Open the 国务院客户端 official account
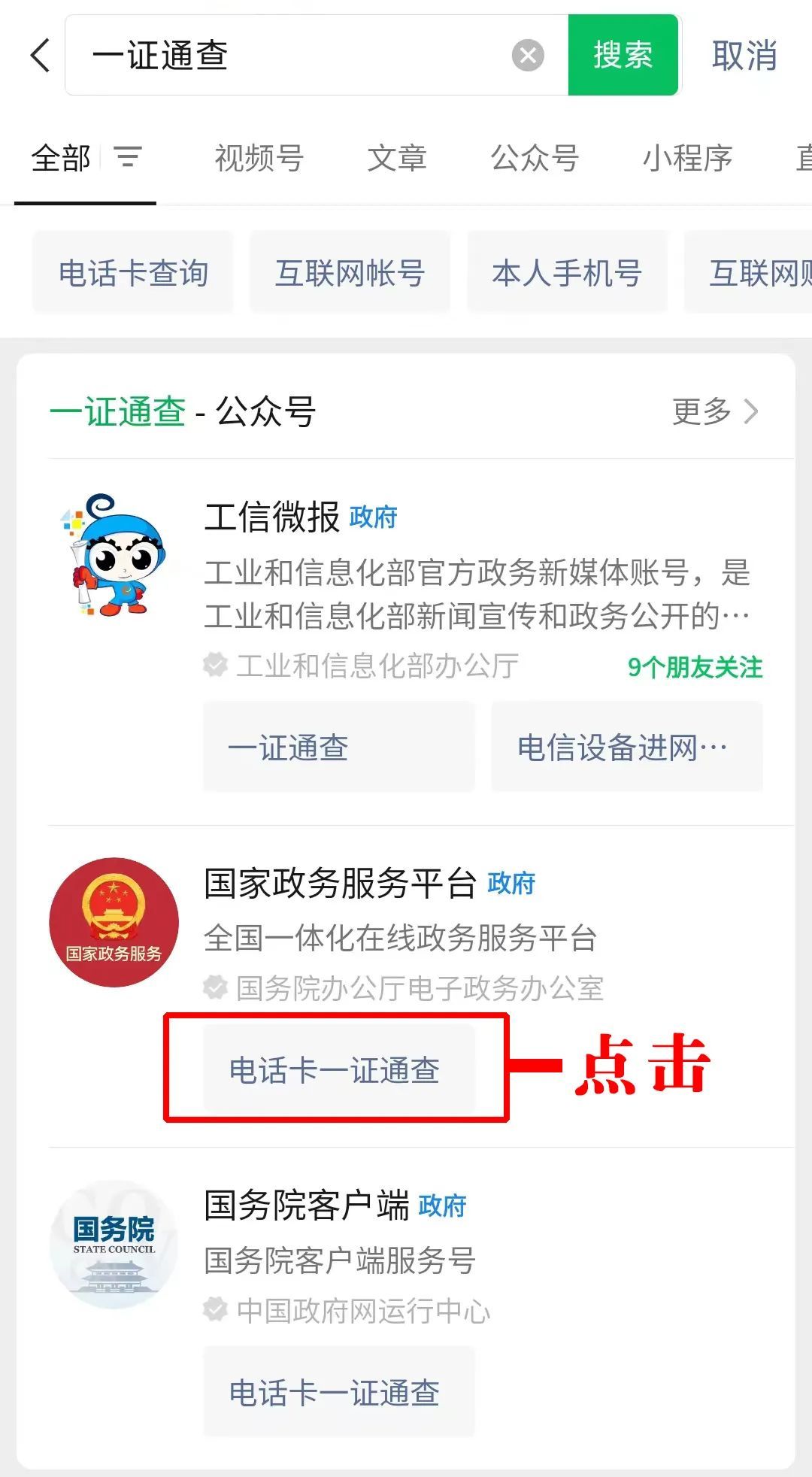The height and width of the screenshot is (1477, 812). 307,1205
